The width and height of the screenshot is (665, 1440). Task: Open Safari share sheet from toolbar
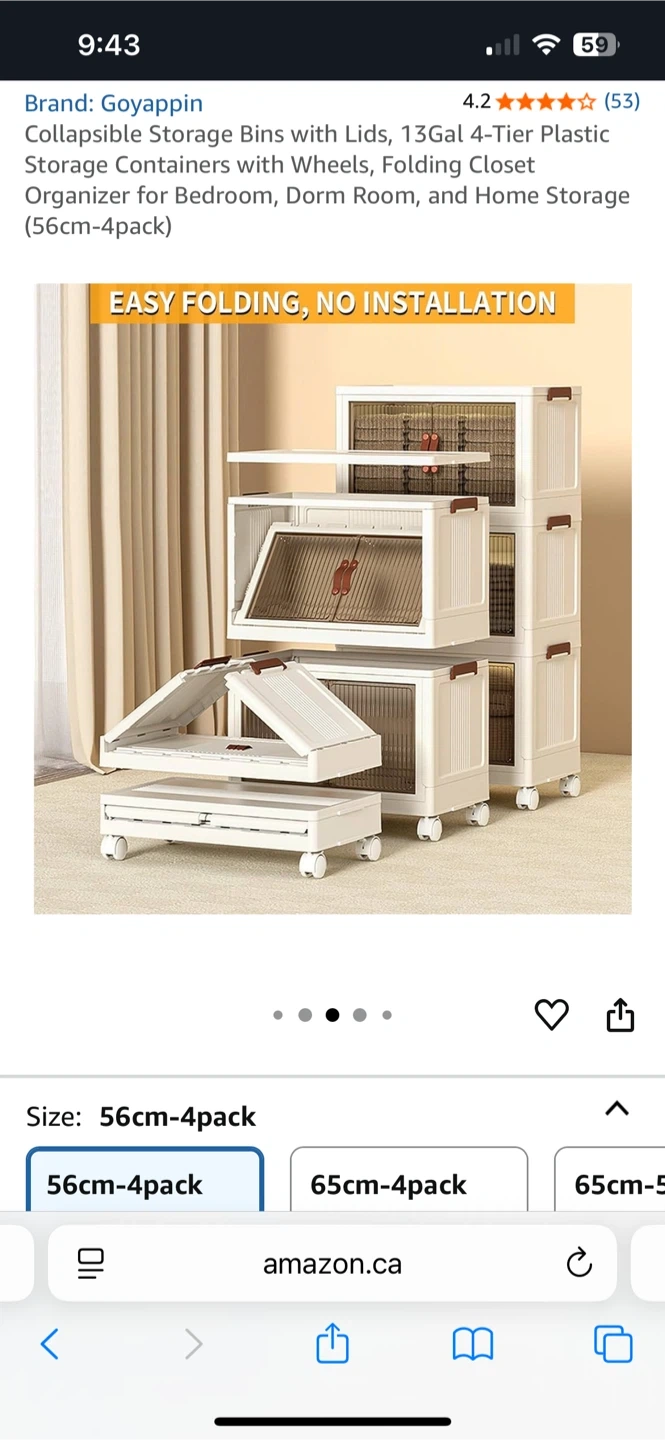(332, 1342)
